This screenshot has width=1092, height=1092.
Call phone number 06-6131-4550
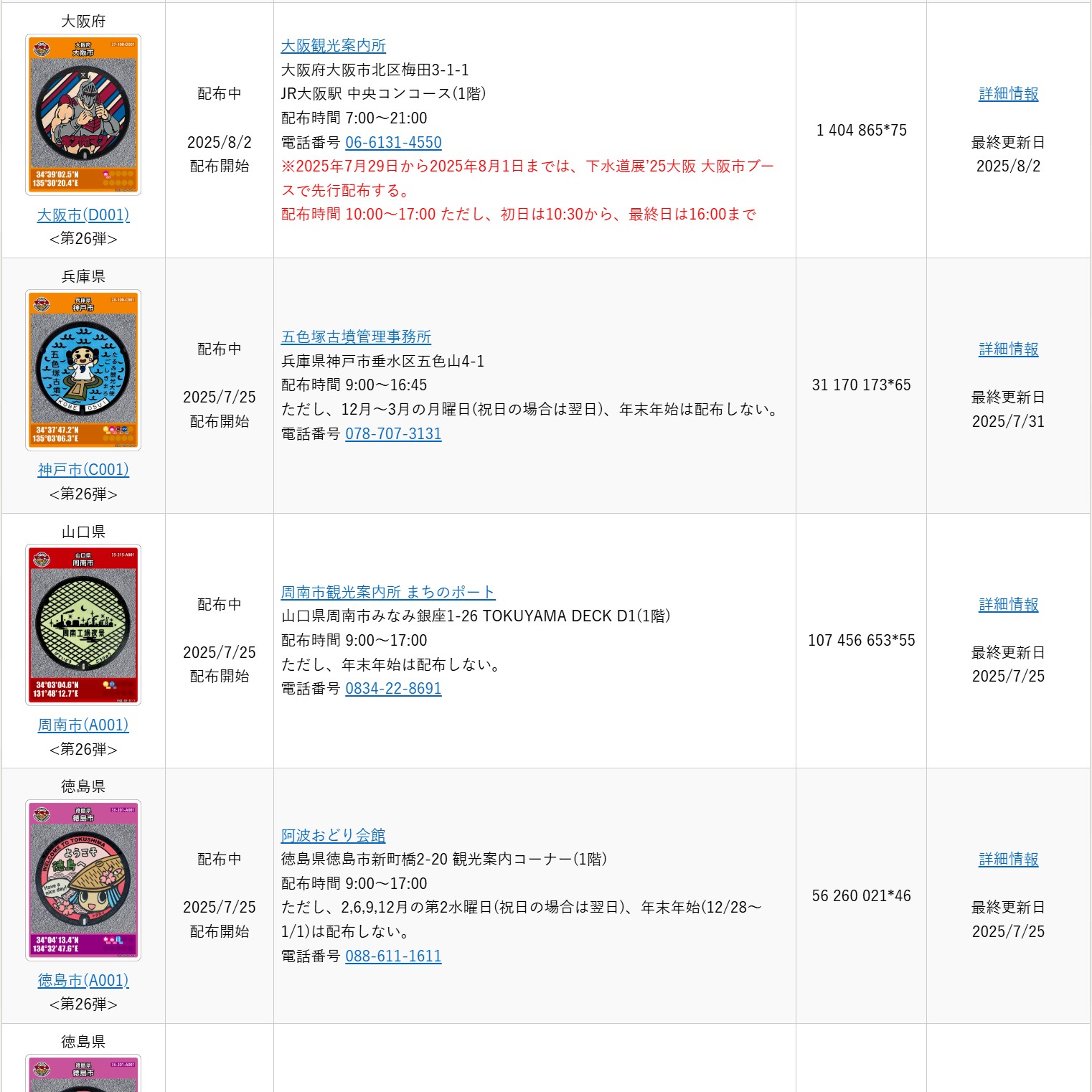coord(393,142)
